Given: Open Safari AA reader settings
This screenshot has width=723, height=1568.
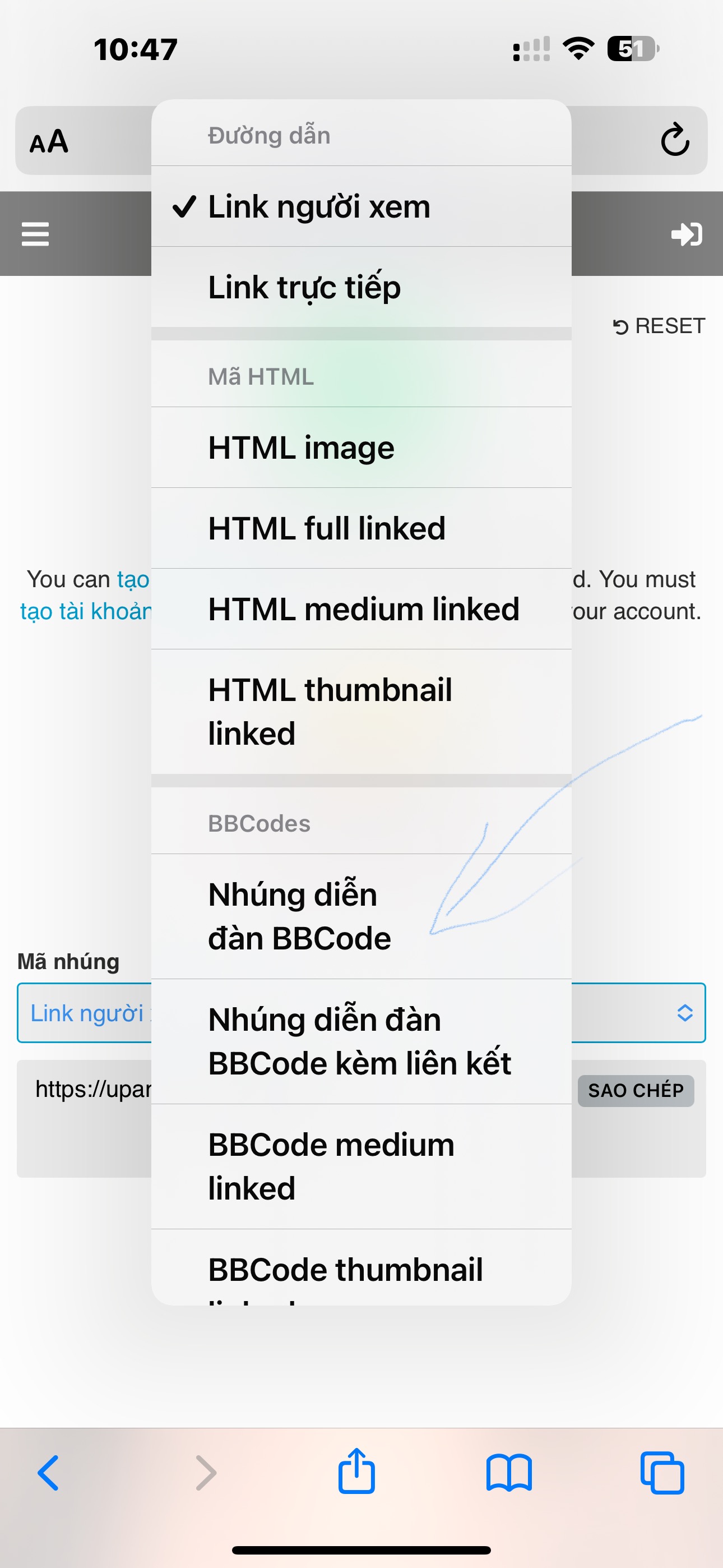Looking at the screenshot, I should [49, 141].
